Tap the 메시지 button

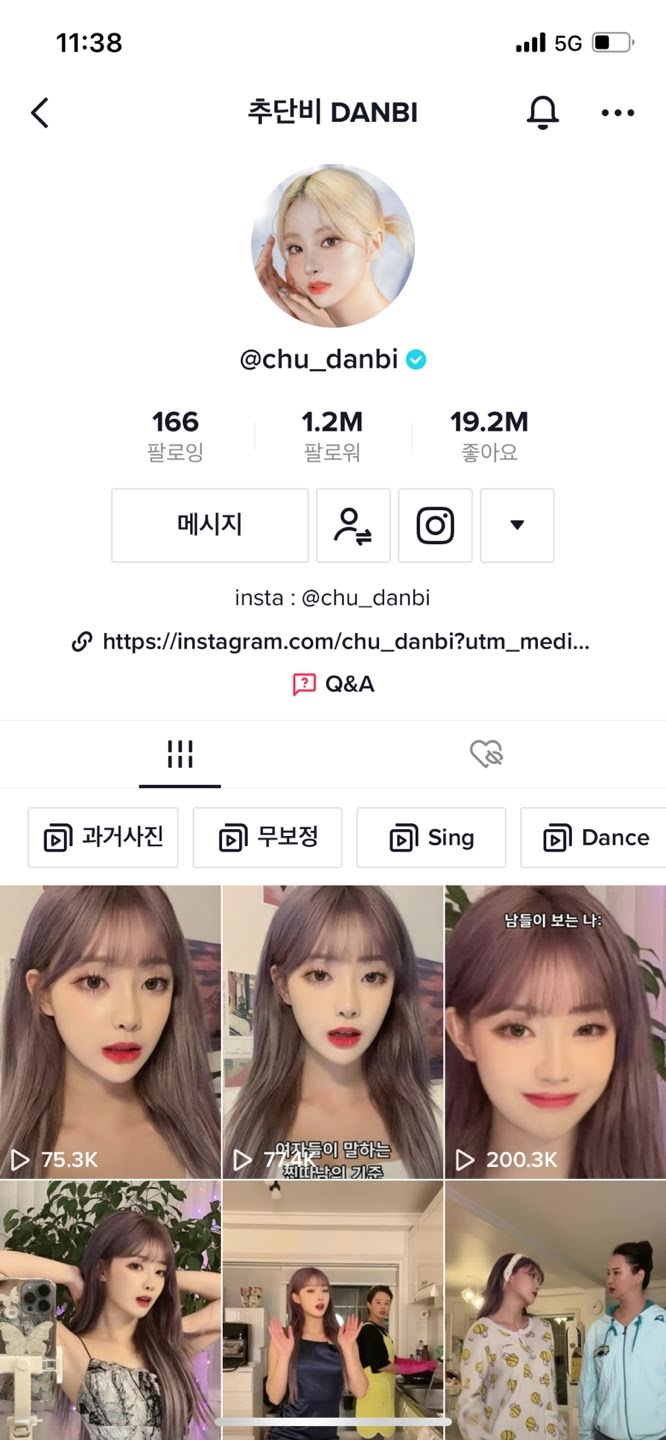click(210, 525)
